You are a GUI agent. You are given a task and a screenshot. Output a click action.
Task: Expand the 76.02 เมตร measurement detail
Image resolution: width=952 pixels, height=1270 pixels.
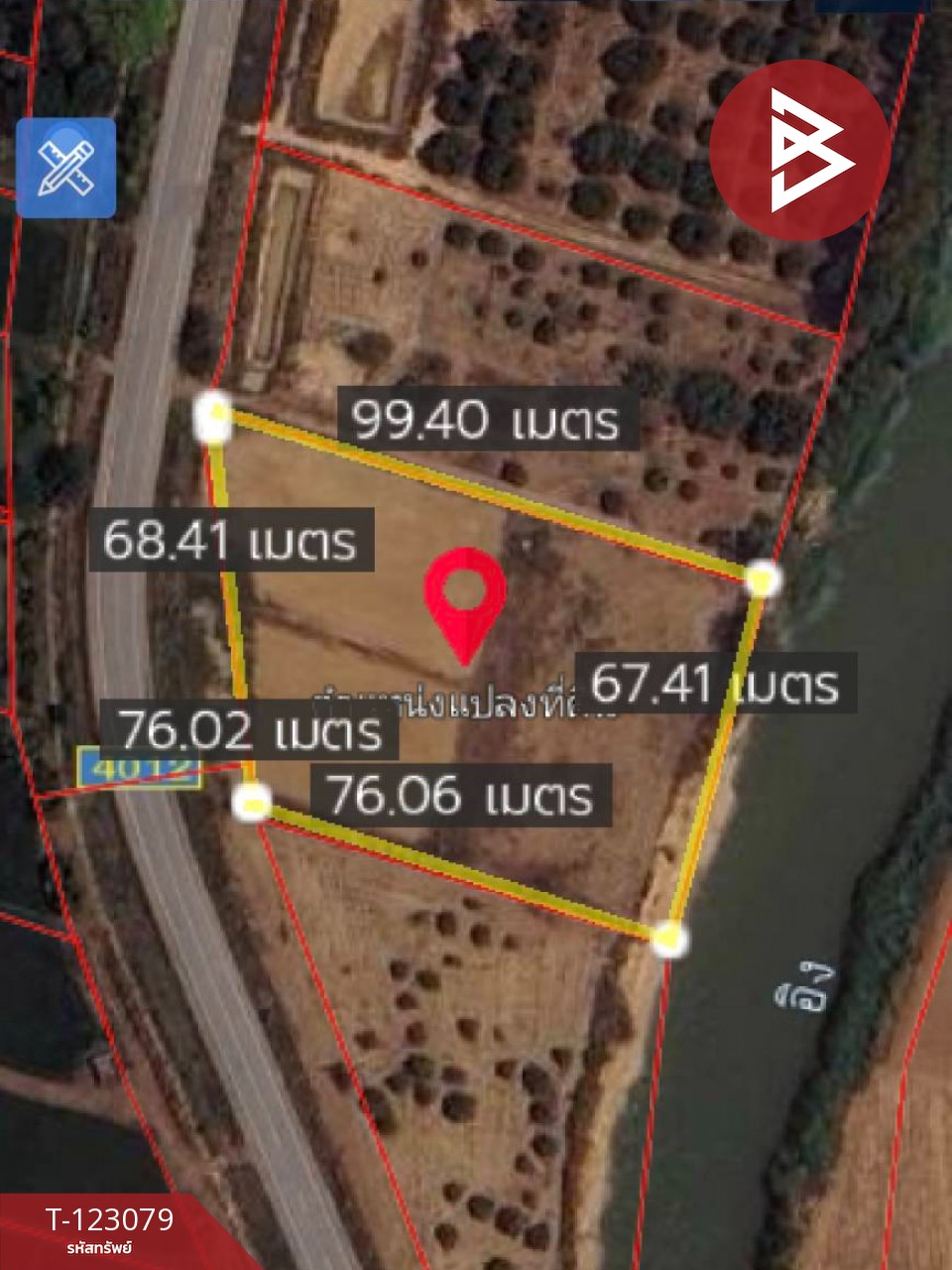tap(253, 734)
